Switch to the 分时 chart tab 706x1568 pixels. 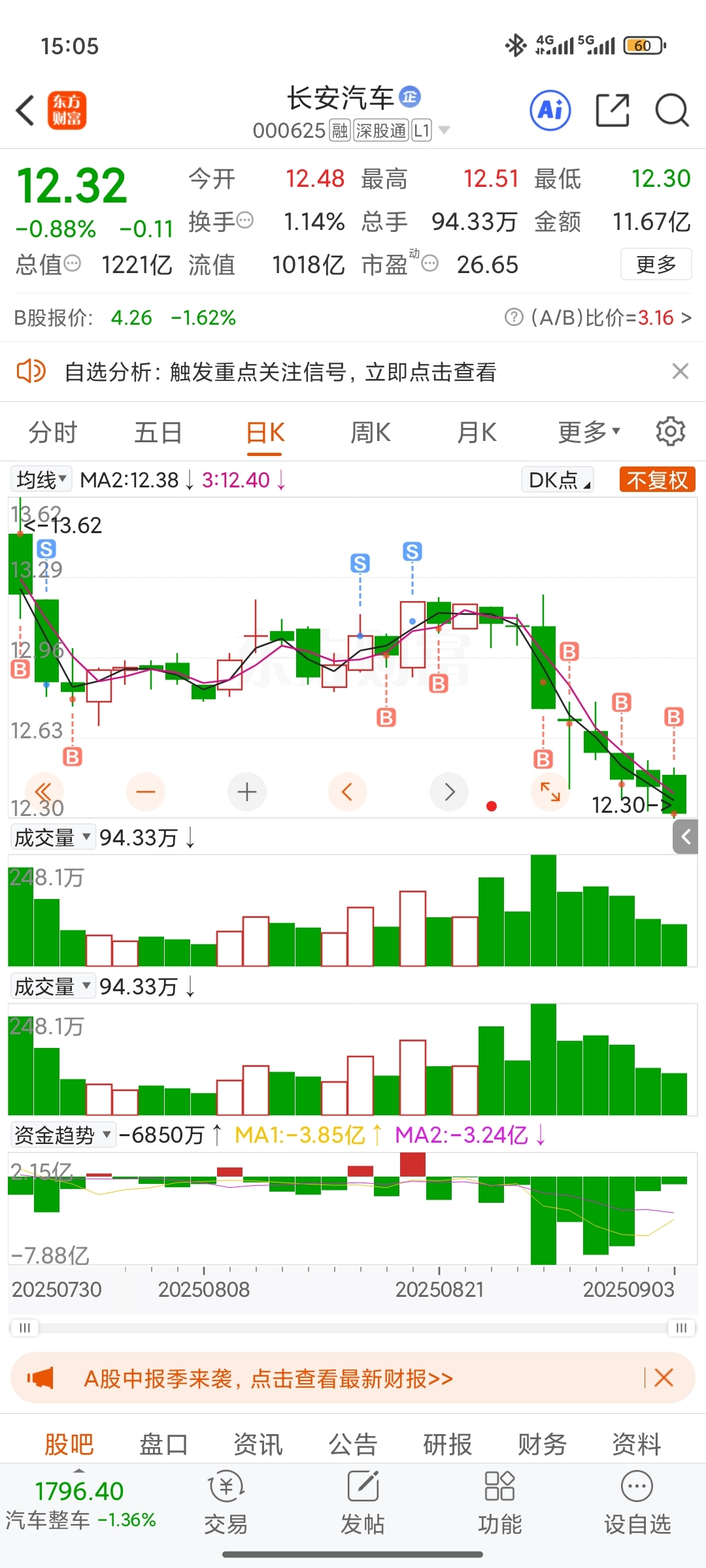[53, 433]
